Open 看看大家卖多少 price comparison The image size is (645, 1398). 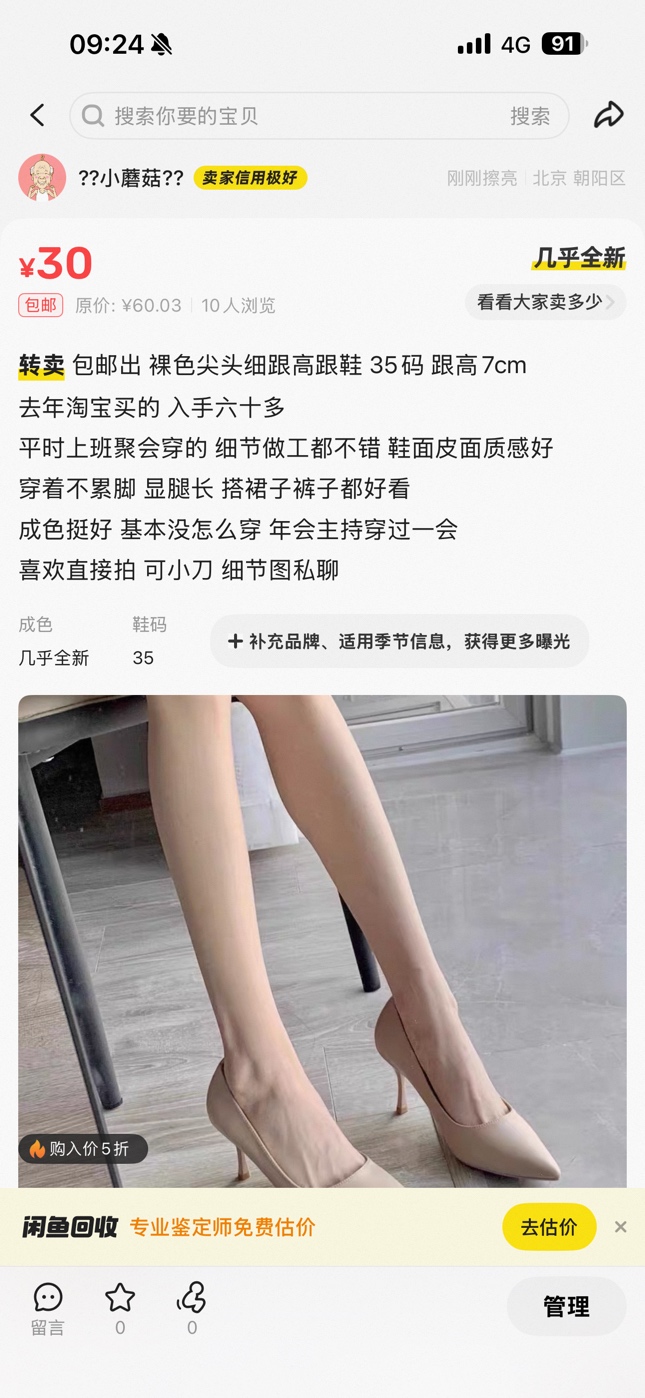[x=545, y=302]
